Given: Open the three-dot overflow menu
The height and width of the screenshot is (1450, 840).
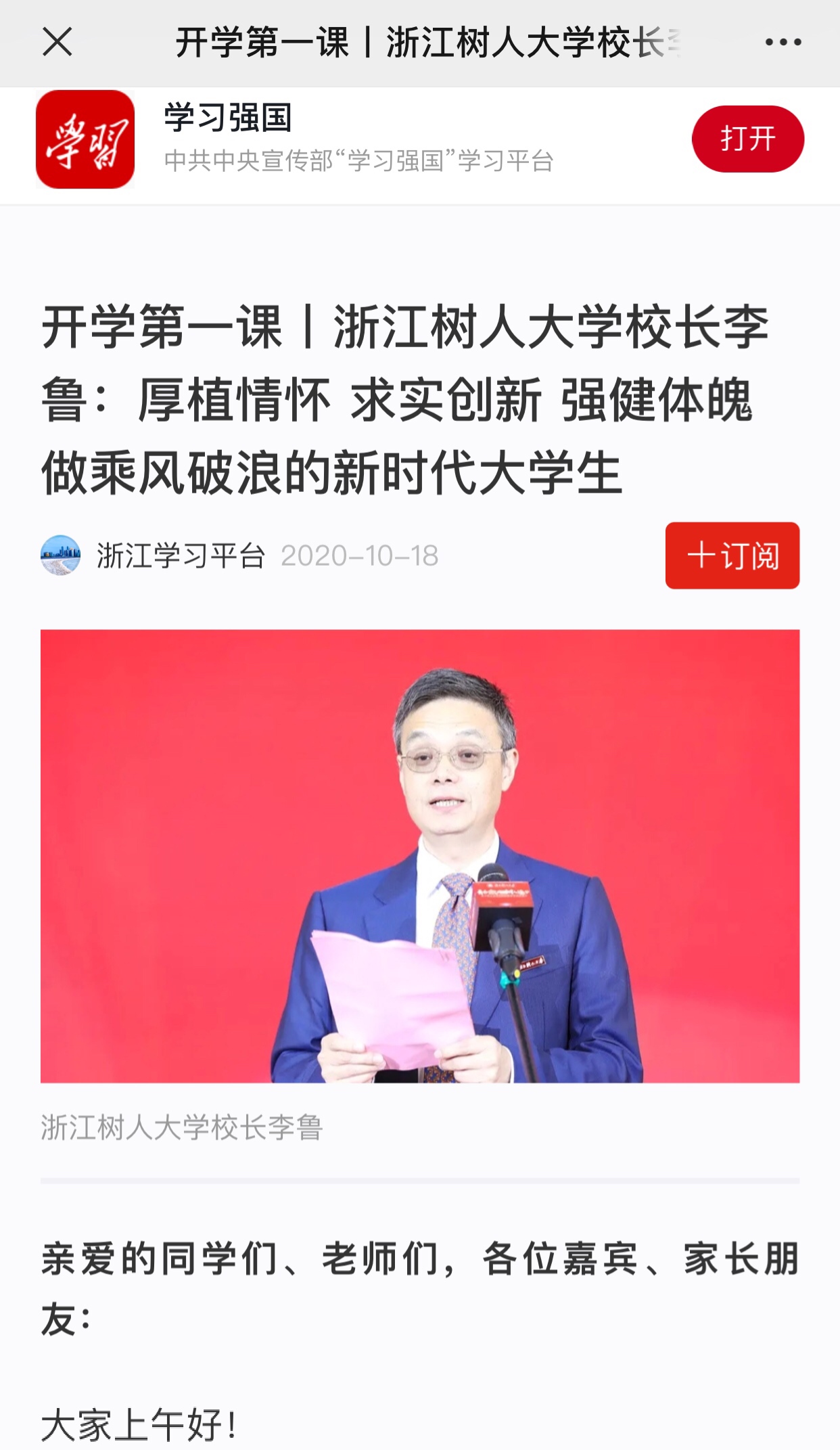Looking at the screenshot, I should (783, 42).
